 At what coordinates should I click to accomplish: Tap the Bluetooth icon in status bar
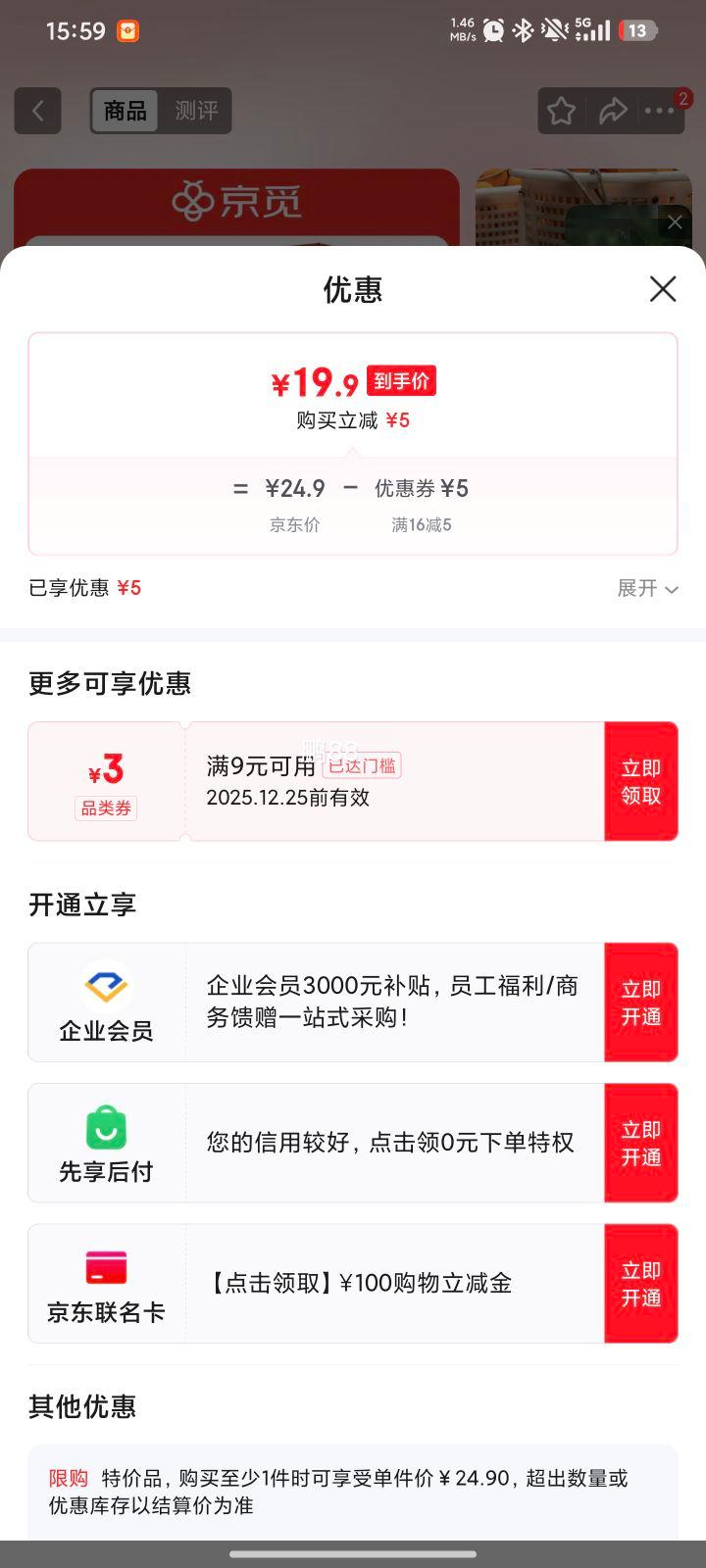(523, 30)
